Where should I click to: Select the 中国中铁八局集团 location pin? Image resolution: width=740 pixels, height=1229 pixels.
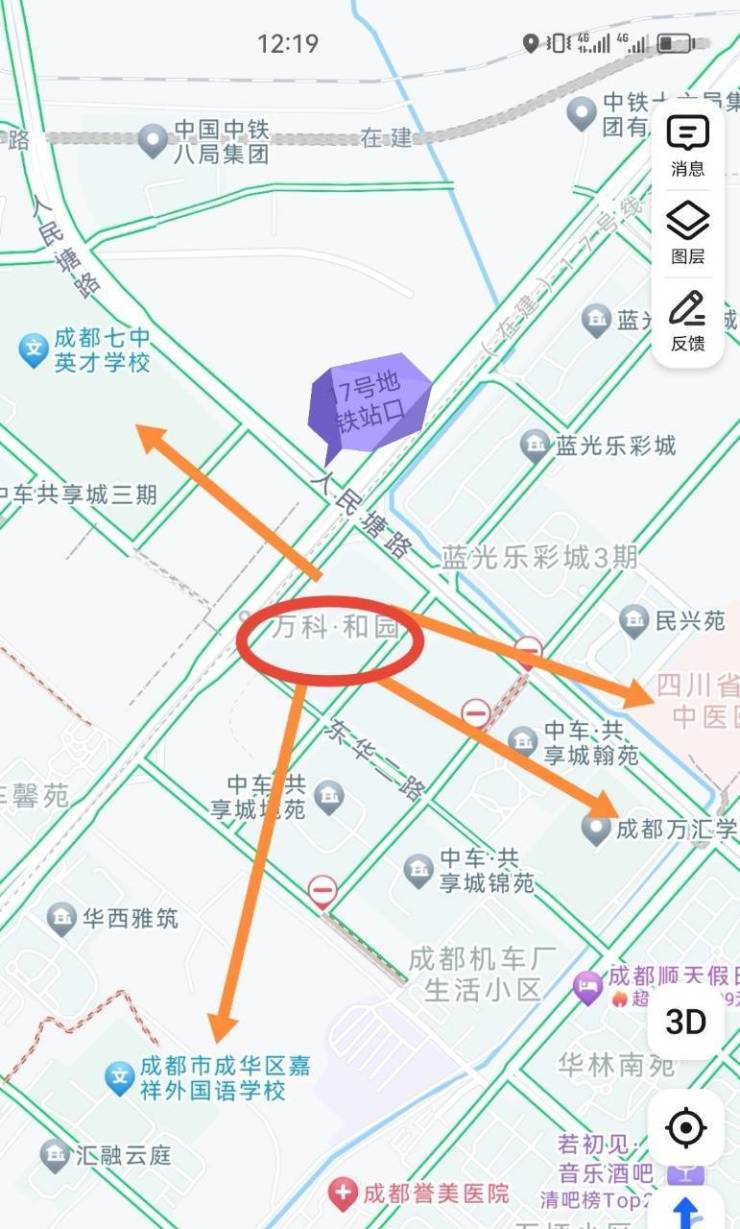153,141
